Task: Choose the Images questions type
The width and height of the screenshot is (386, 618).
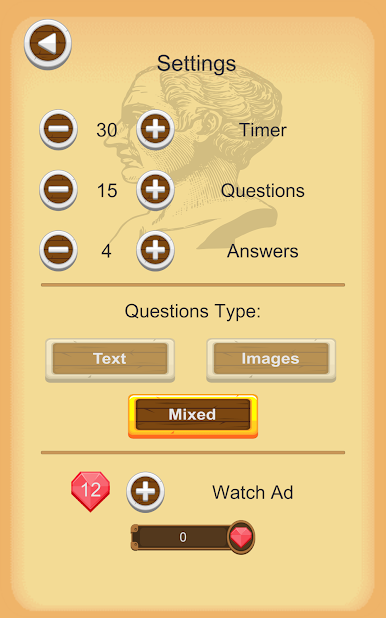Action: (x=271, y=360)
